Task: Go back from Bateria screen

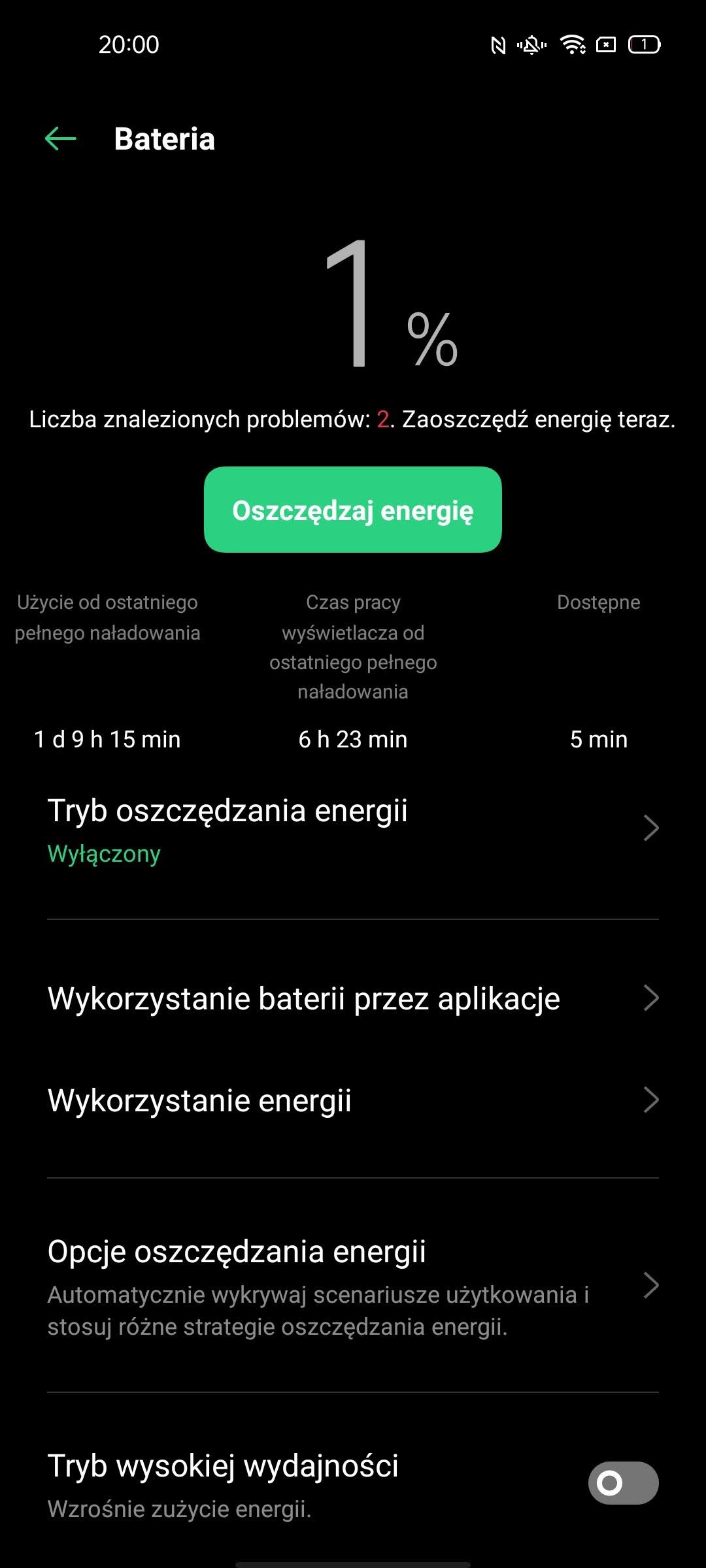Action: click(61, 139)
